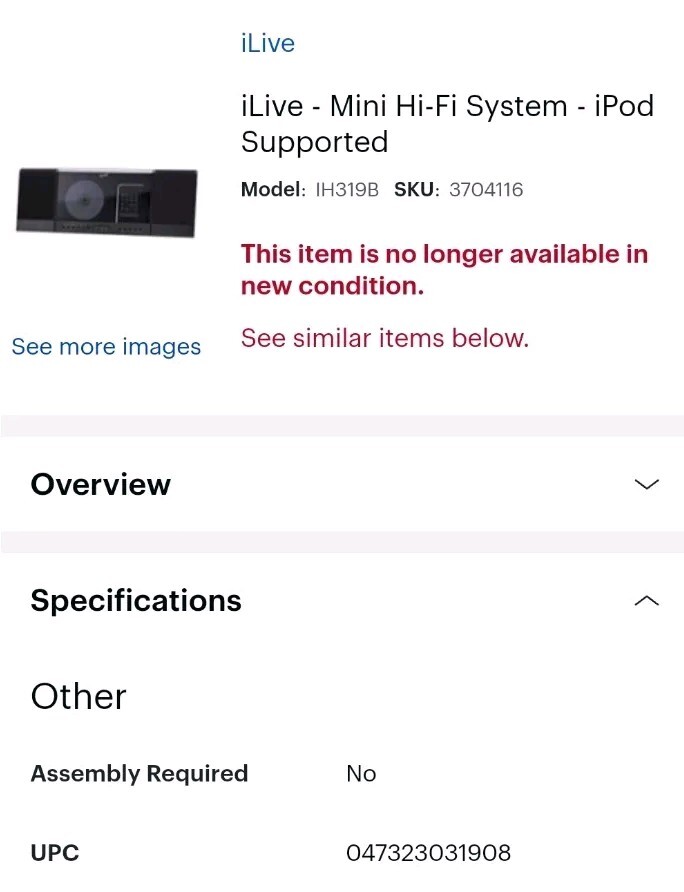684x892 pixels.
Task: Collapse the Specifications section
Action: point(646,600)
